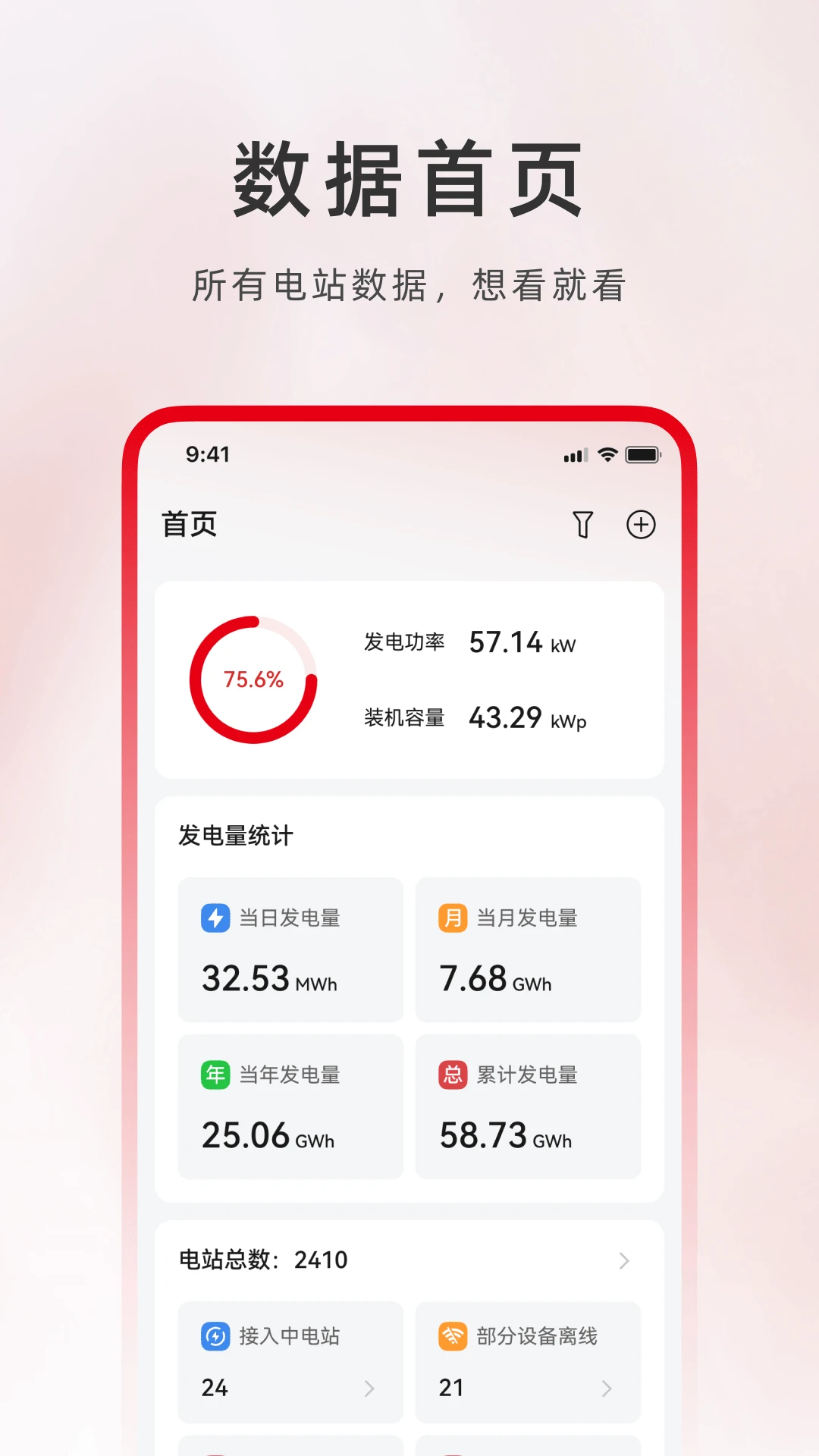The width and height of the screenshot is (819, 1456).
Task: Click the blue lightning daily generation icon
Action: [215, 918]
